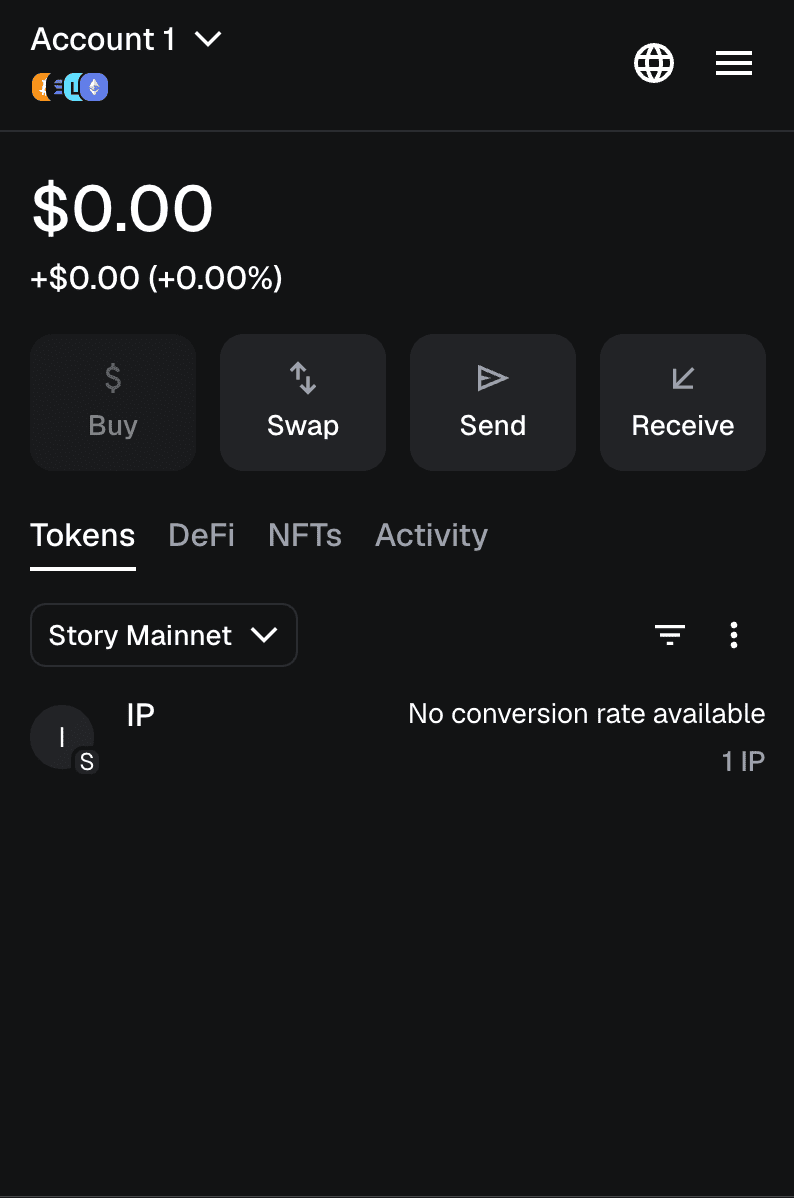Open the three-dot token options menu
The height and width of the screenshot is (1198, 794).
click(x=733, y=635)
